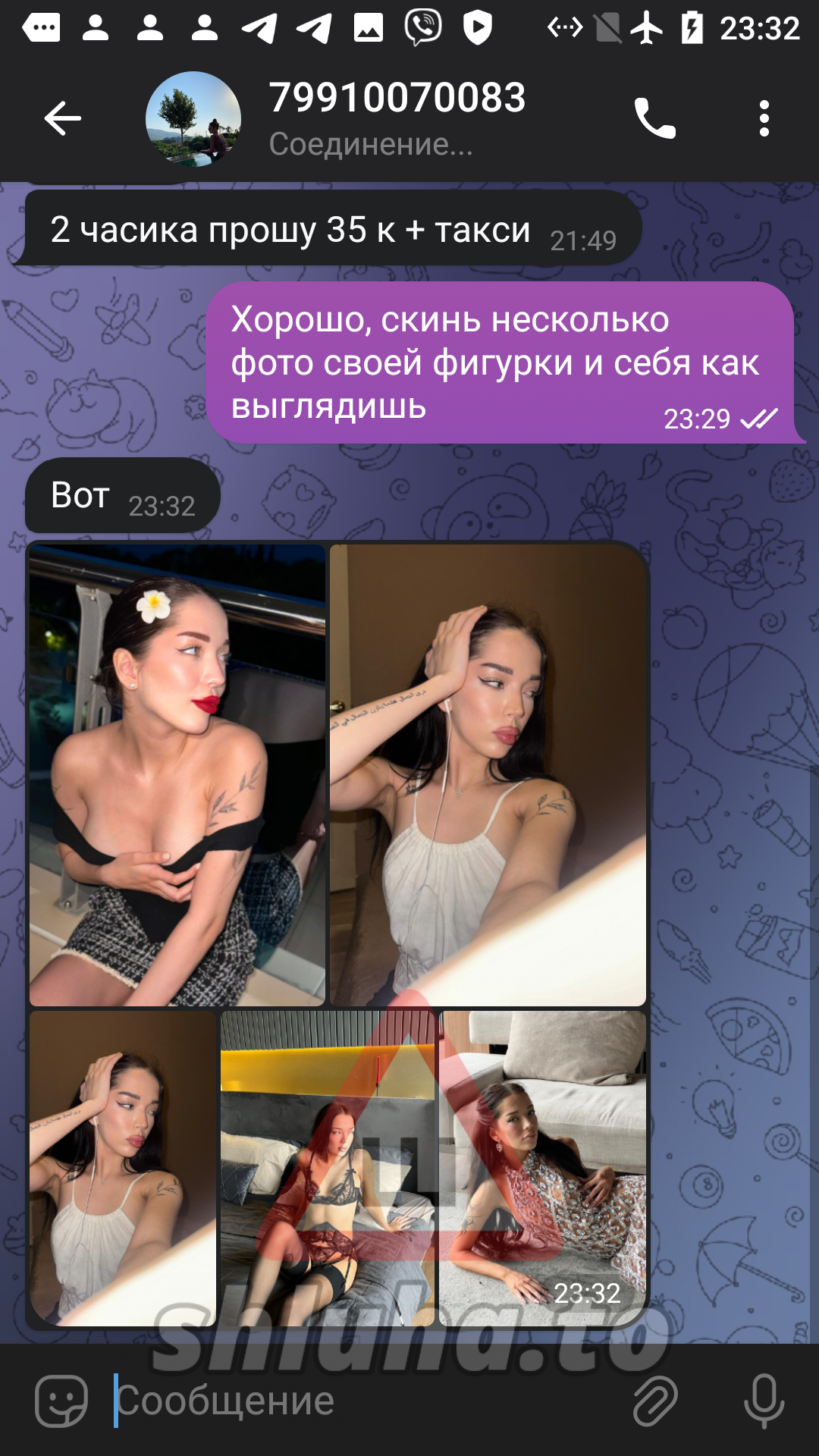
Task: Attach a file with the paperclip
Action: pos(655,1401)
